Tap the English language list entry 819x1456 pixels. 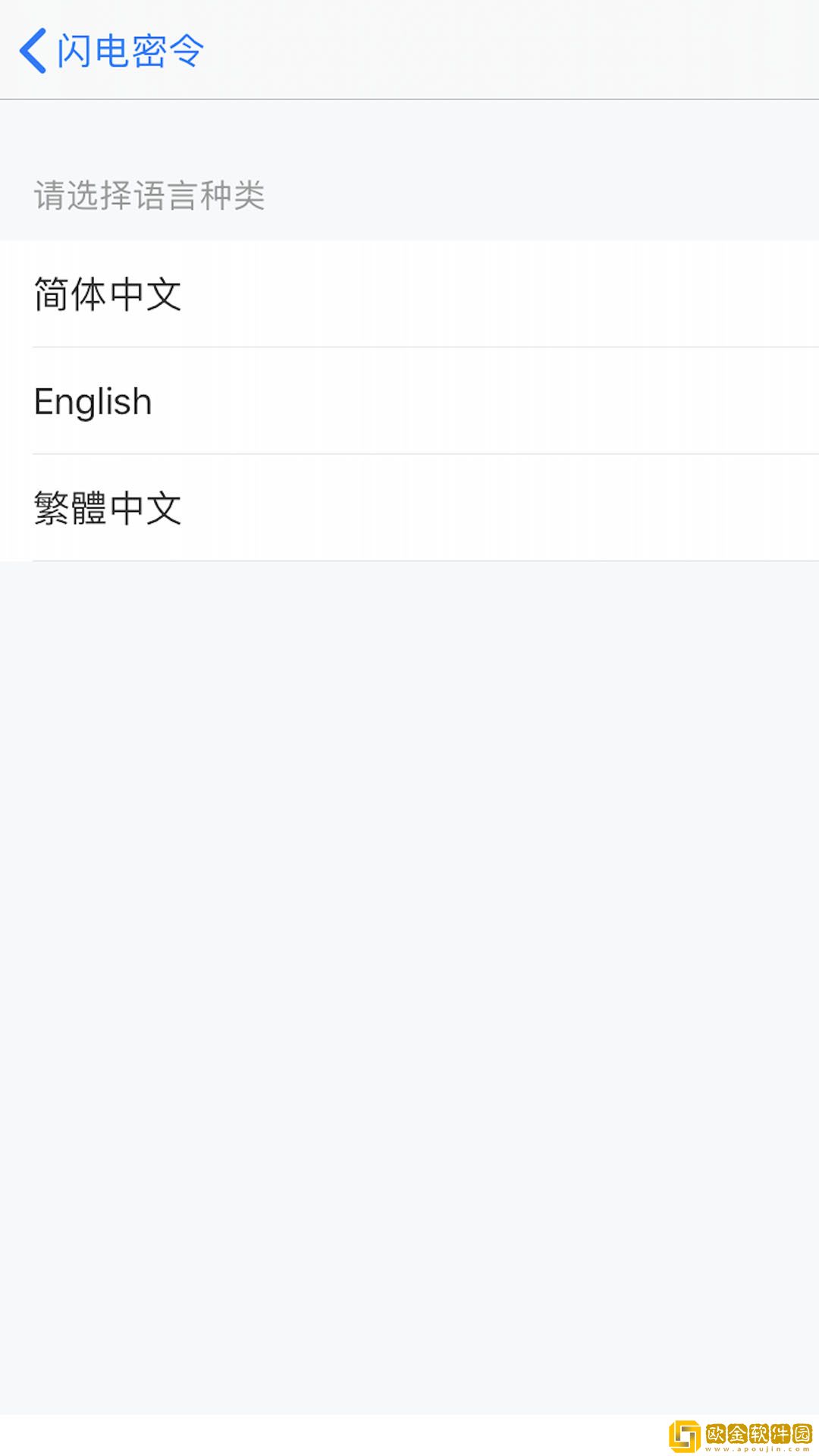409,401
